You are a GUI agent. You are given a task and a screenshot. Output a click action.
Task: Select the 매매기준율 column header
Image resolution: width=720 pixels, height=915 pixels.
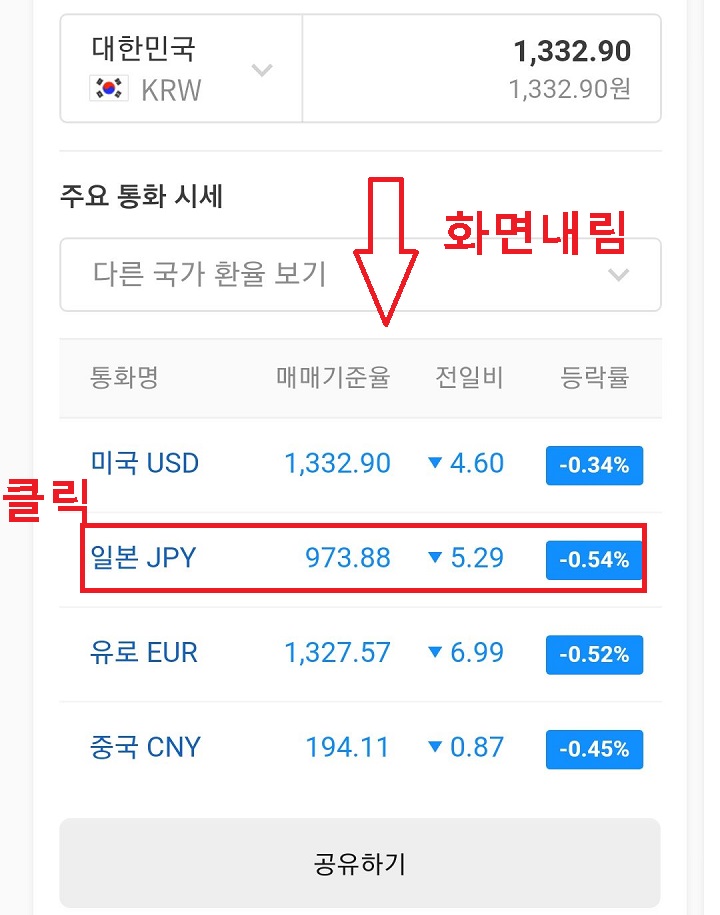coord(331,378)
